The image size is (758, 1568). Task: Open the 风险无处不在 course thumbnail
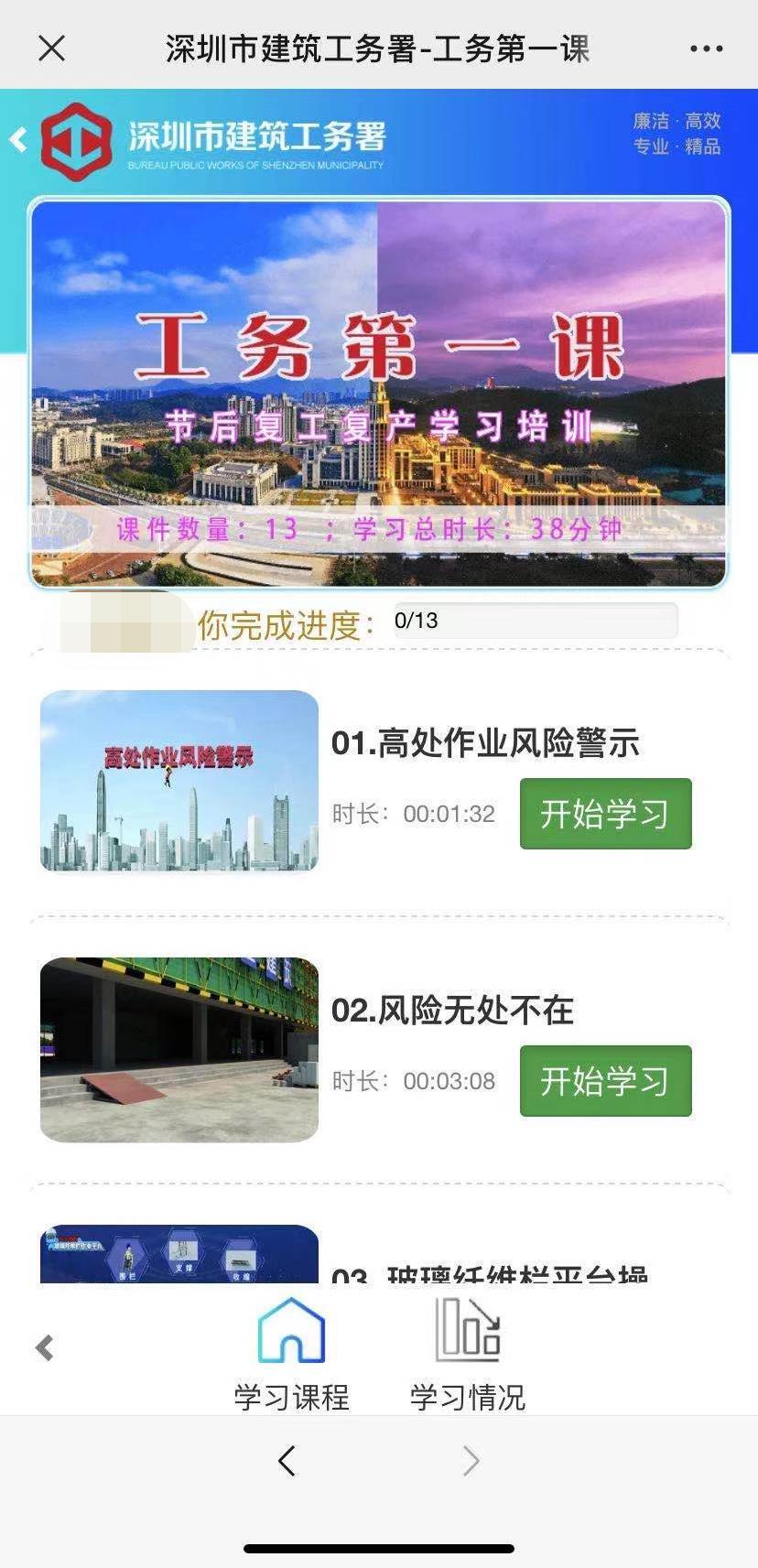pyautogui.click(x=179, y=1049)
